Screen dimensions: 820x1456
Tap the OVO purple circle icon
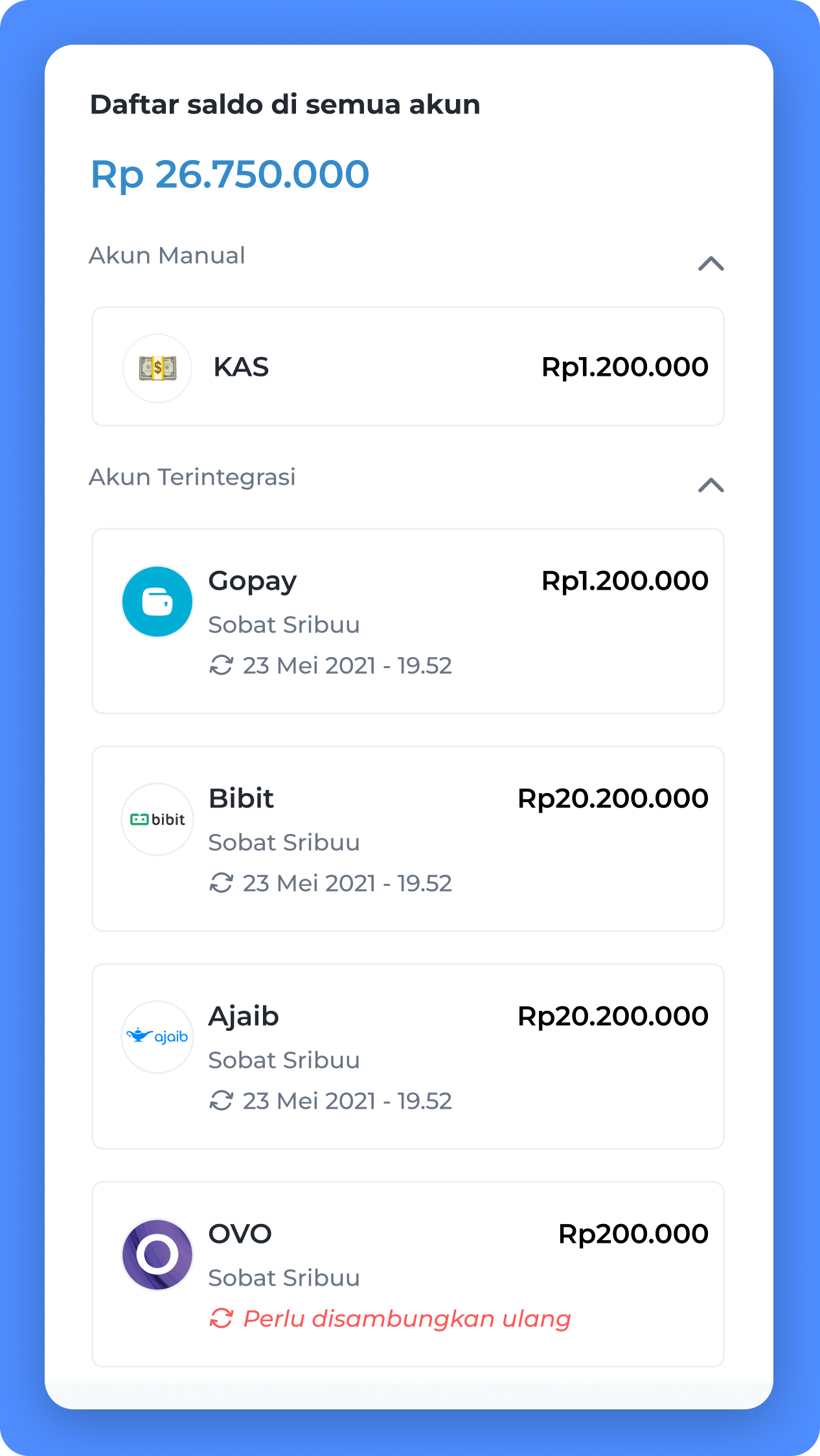coord(157,1254)
